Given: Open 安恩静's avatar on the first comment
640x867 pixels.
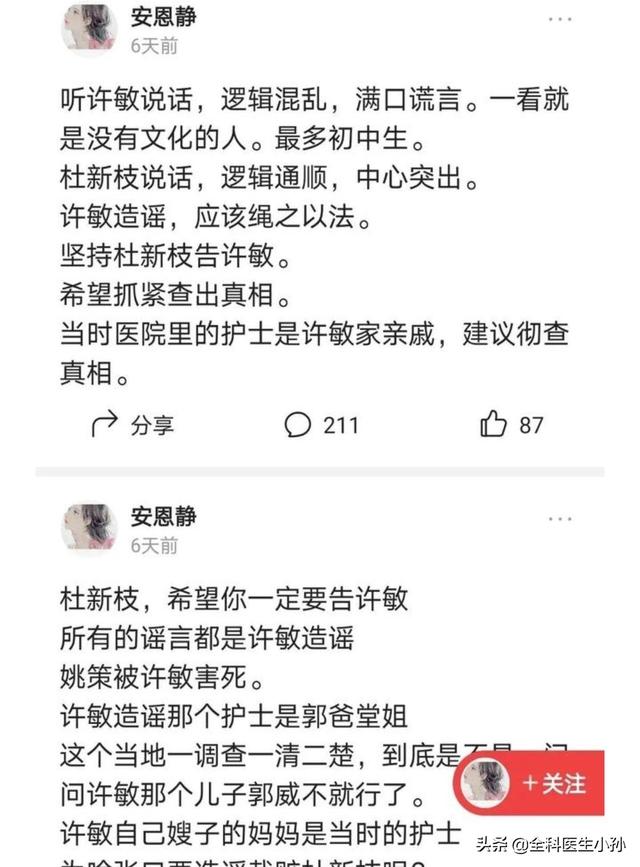Looking at the screenshot, I should [x=89, y=28].
